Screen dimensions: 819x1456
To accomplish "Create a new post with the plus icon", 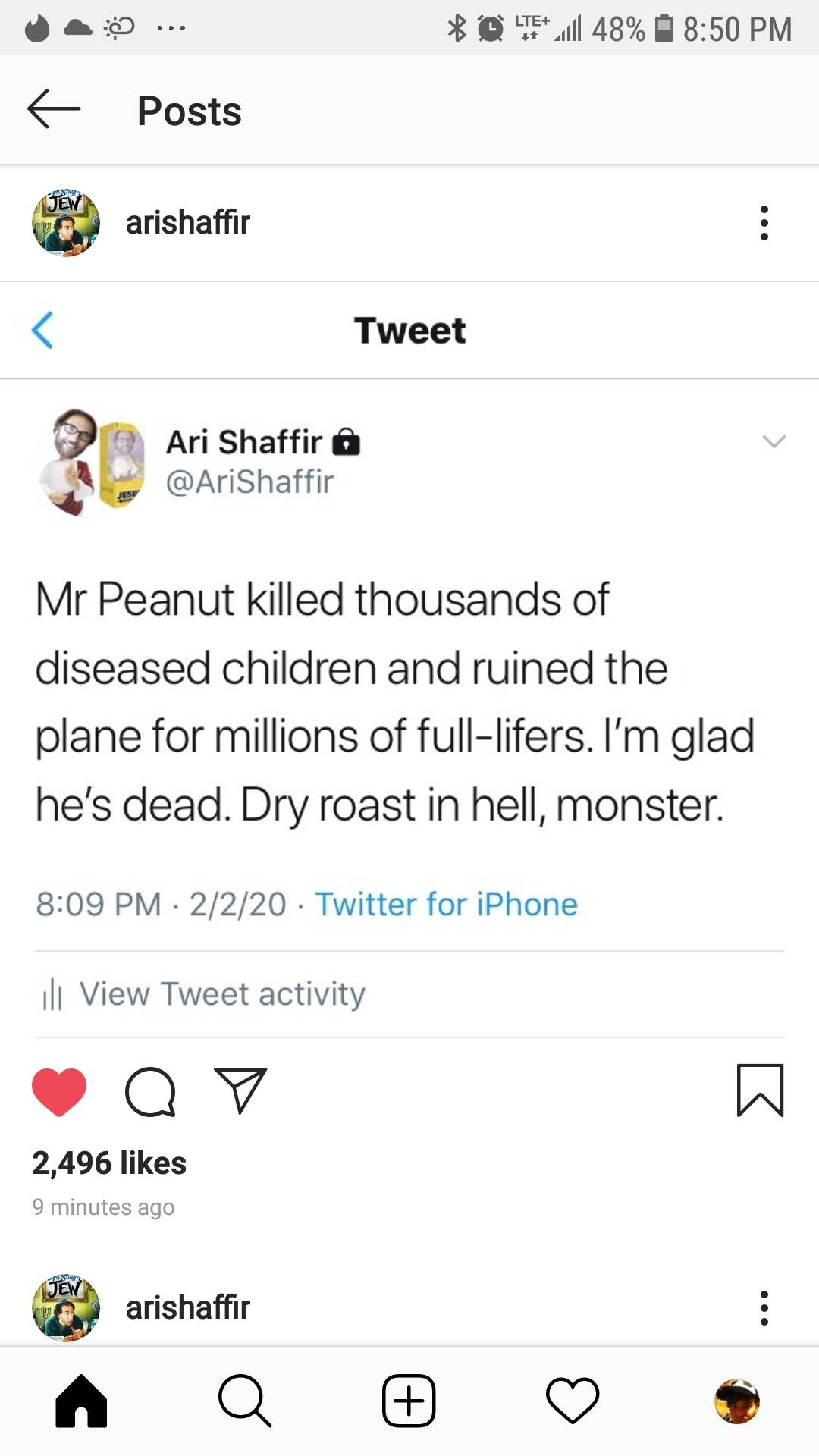I will [409, 1401].
